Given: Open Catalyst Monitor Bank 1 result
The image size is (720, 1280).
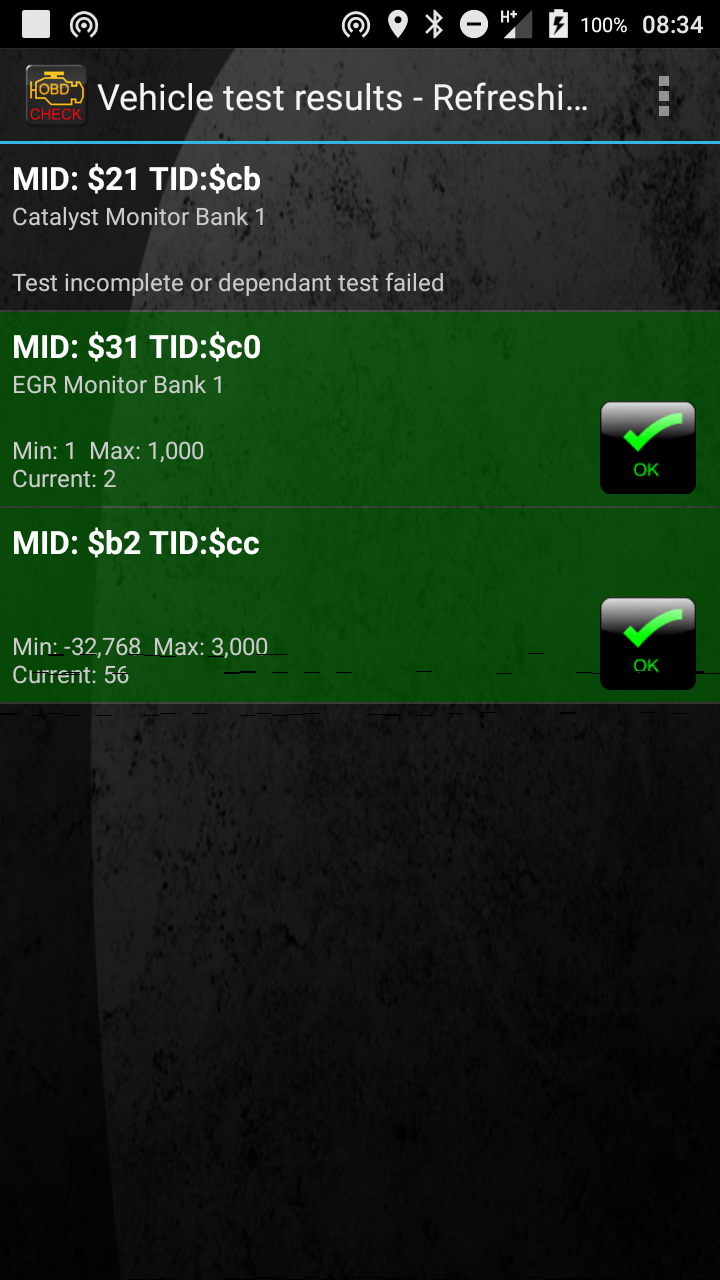Looking at the screenshot, I should point(360,227).
